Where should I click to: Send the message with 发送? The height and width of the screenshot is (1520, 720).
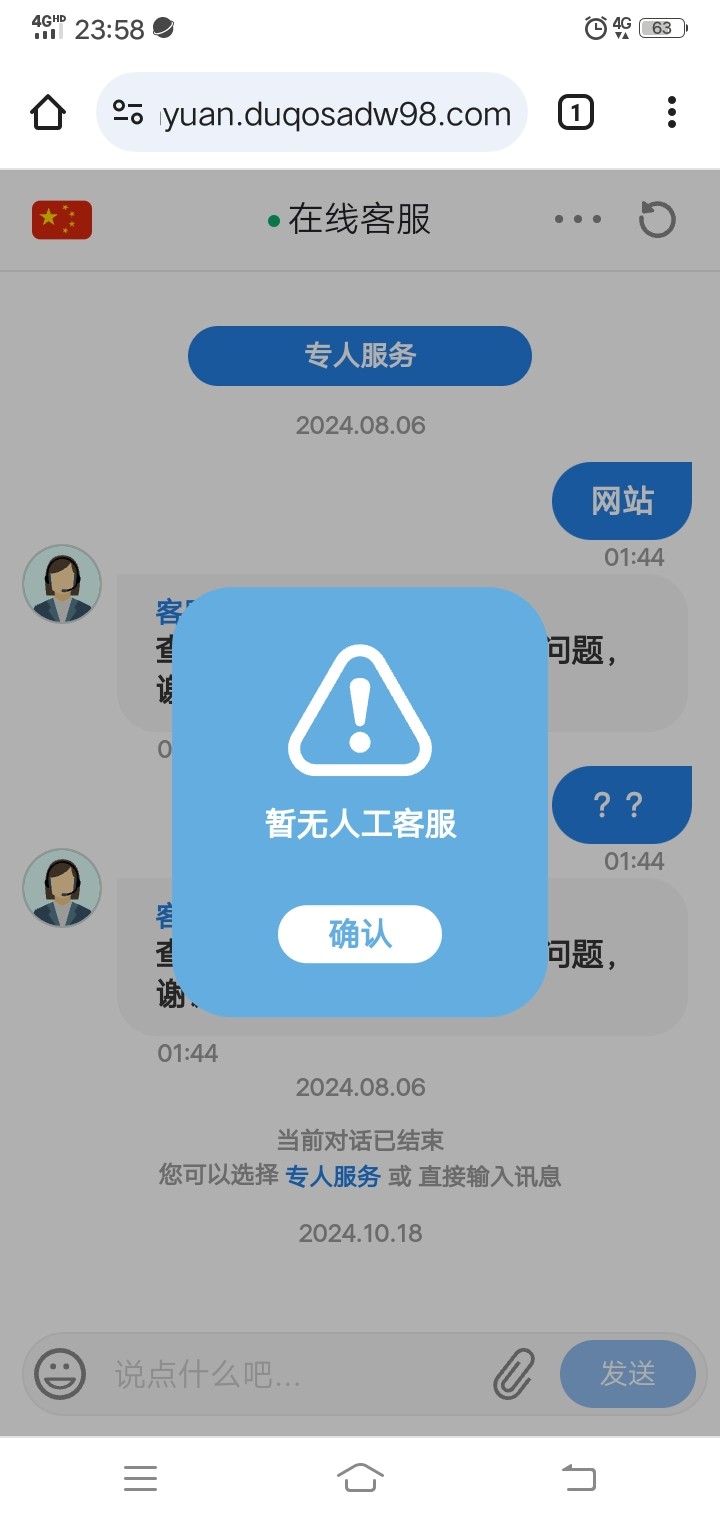tap(627, 1374)
